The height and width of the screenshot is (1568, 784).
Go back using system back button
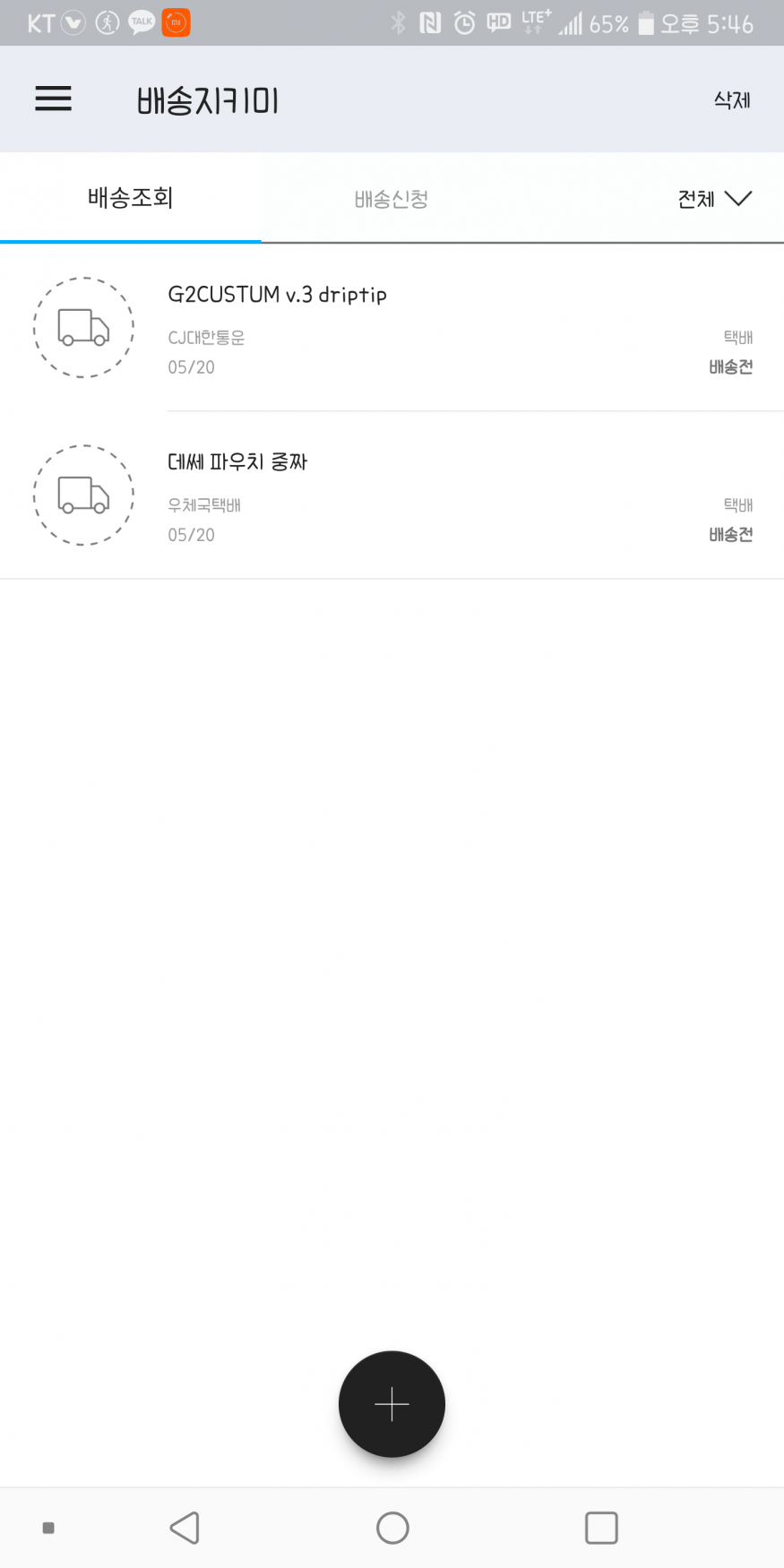tap(185, 1528)
